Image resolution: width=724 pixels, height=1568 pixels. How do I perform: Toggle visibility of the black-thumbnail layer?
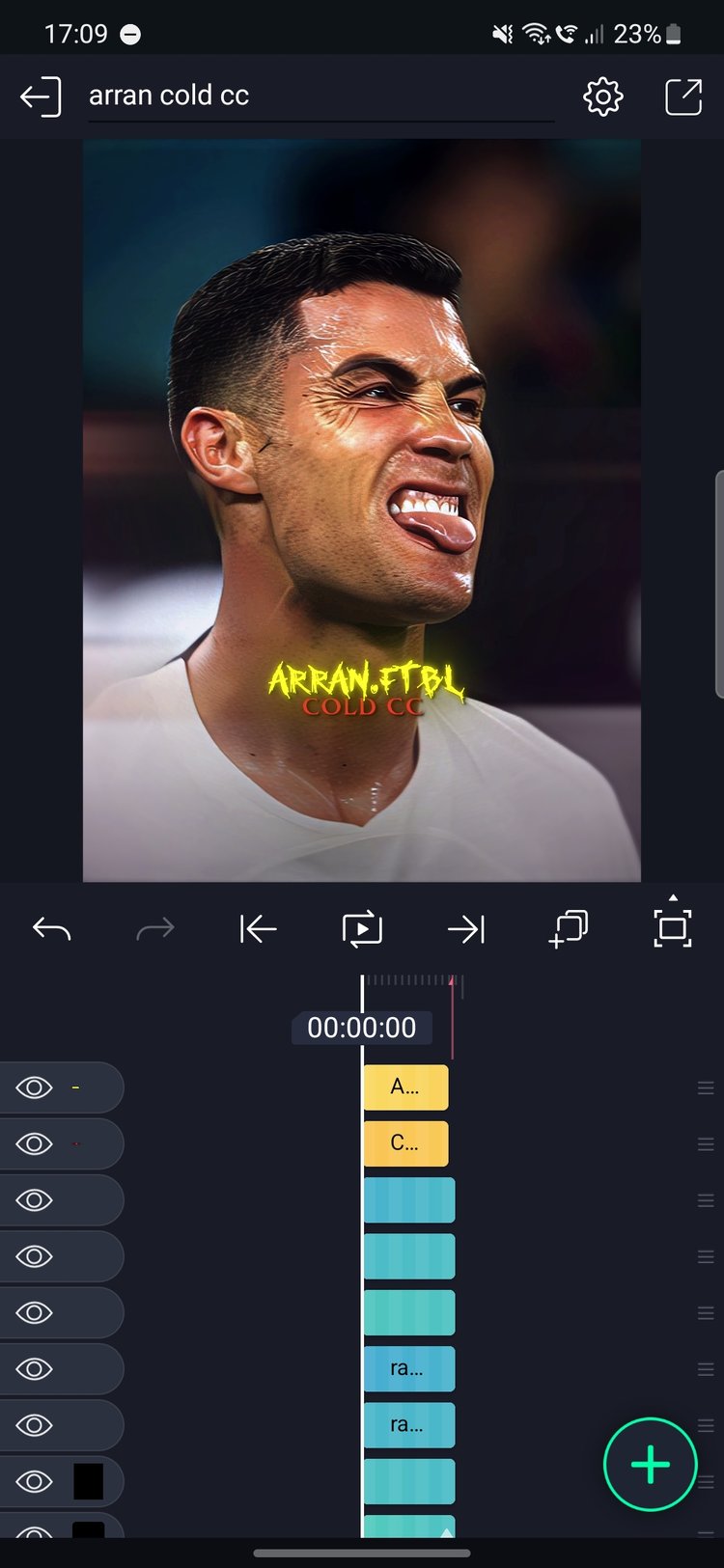35,1481
